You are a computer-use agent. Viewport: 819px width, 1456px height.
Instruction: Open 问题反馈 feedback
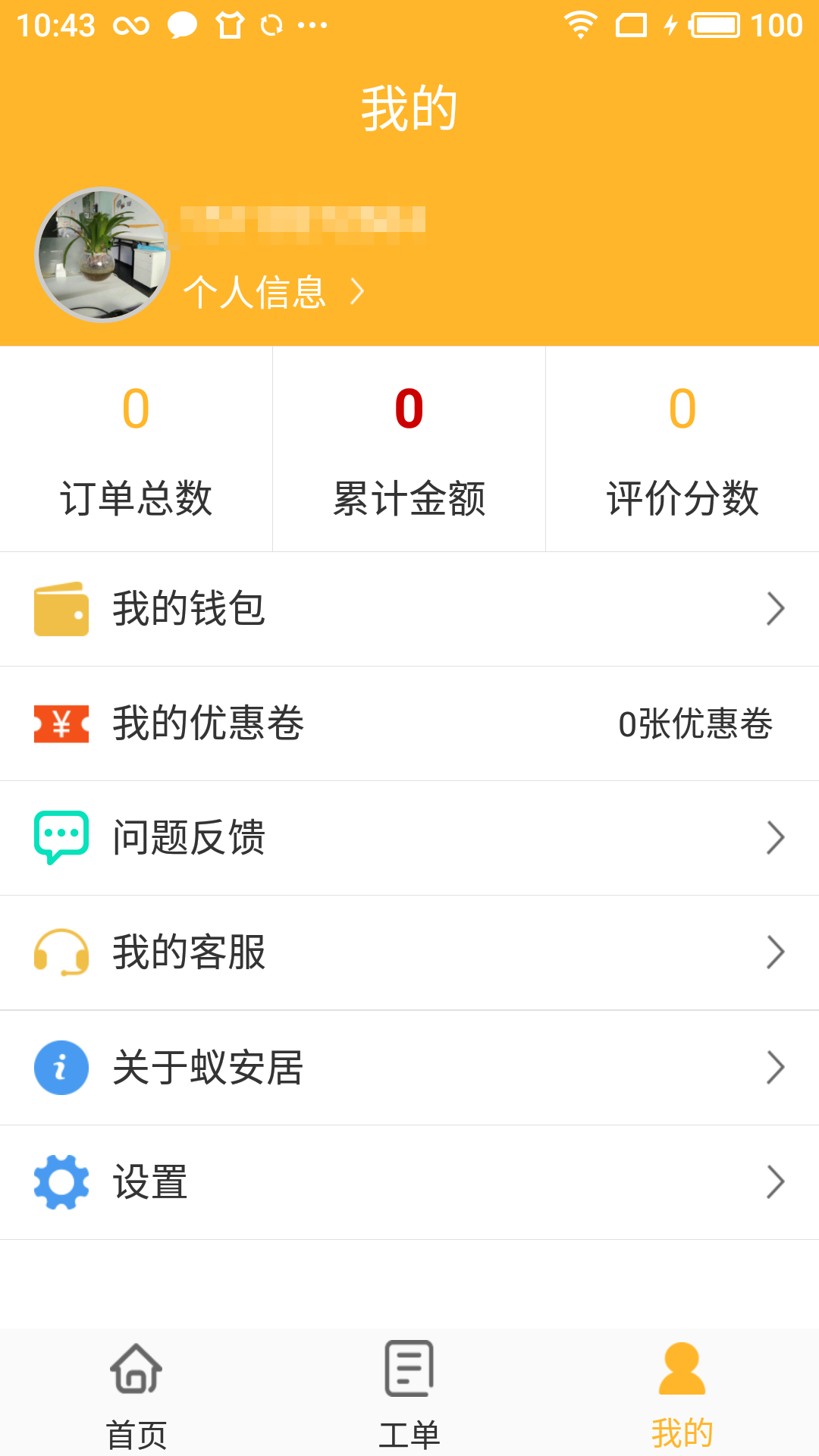[409, 838]
